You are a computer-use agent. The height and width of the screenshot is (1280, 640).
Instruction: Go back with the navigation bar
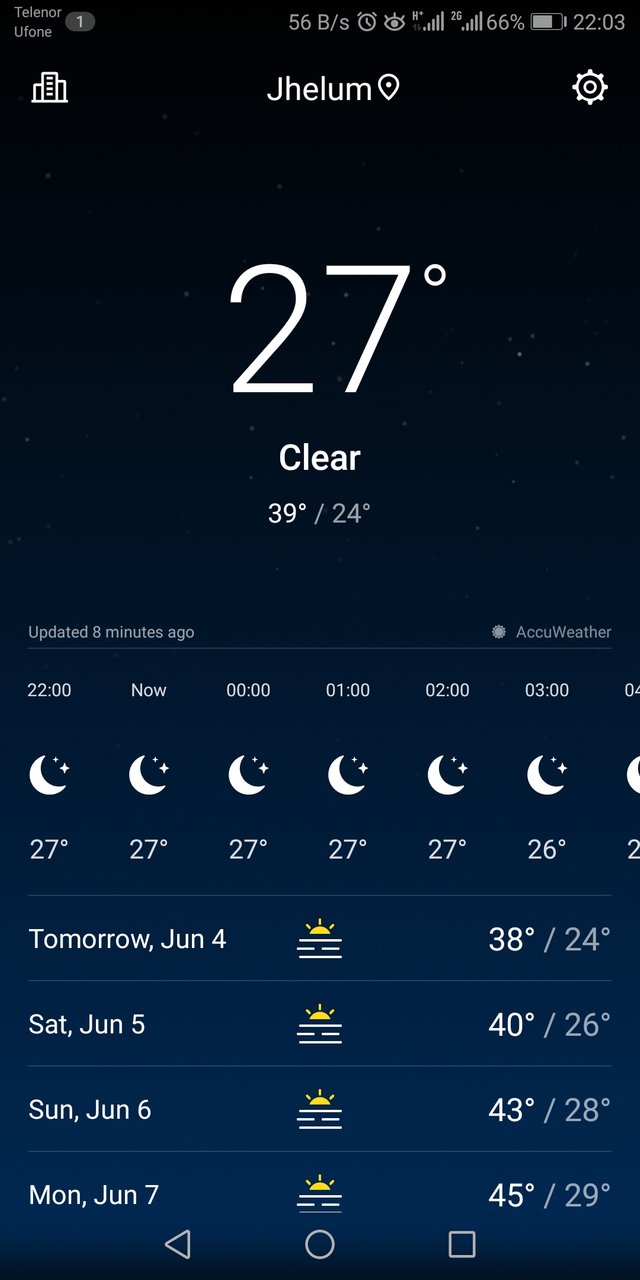pyautogui.click(x=177, y=1244)
